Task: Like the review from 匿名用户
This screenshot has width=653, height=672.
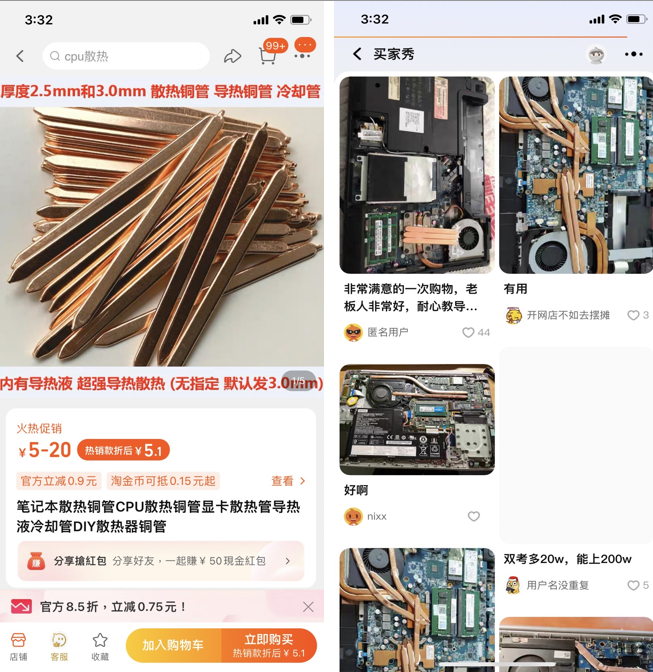Action: click(x=468, y=332)
